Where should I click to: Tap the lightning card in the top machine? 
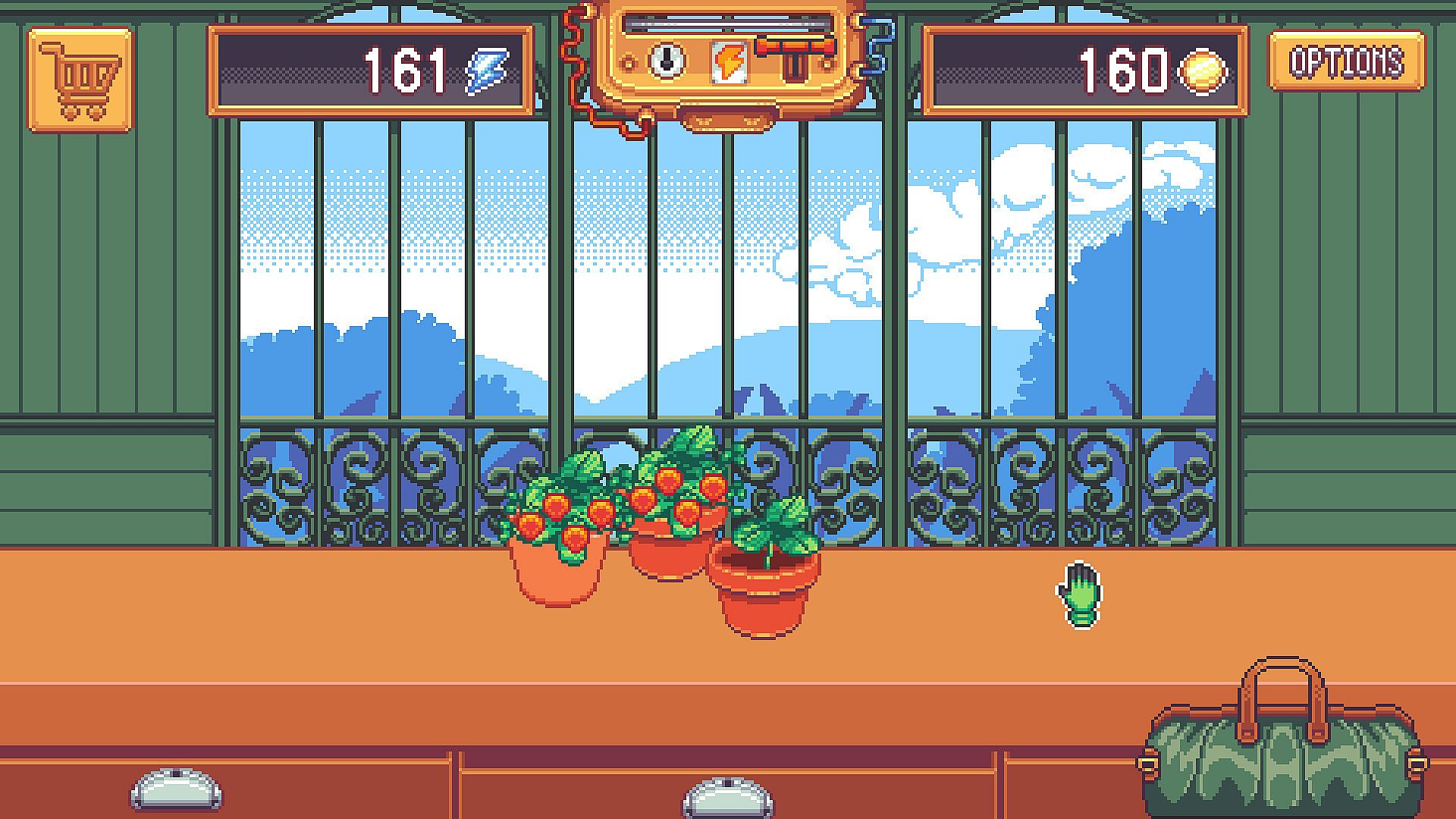pyautogui.click(x=729, y=62)
